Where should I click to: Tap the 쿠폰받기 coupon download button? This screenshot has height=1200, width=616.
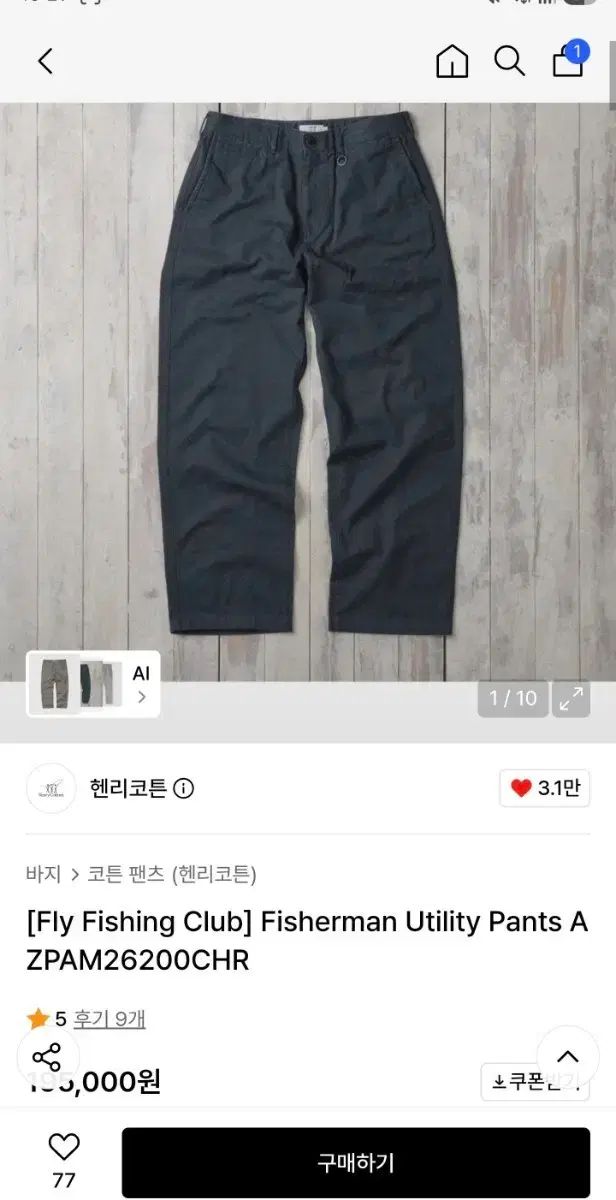(x=534, y=1081)
